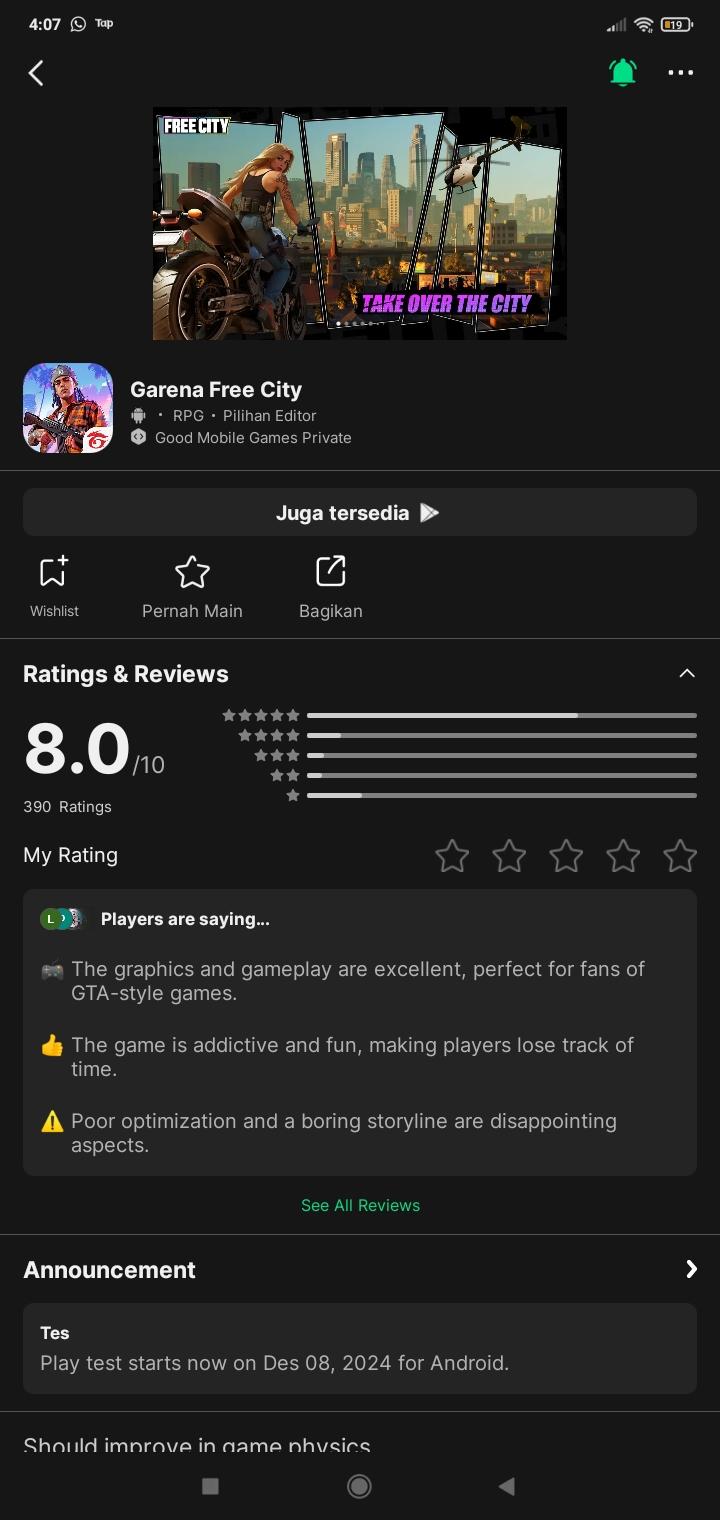This screenshot has width=720, height=1520.
Task: Open the Good Mobile Games Private developer
Action: (252, 438)
